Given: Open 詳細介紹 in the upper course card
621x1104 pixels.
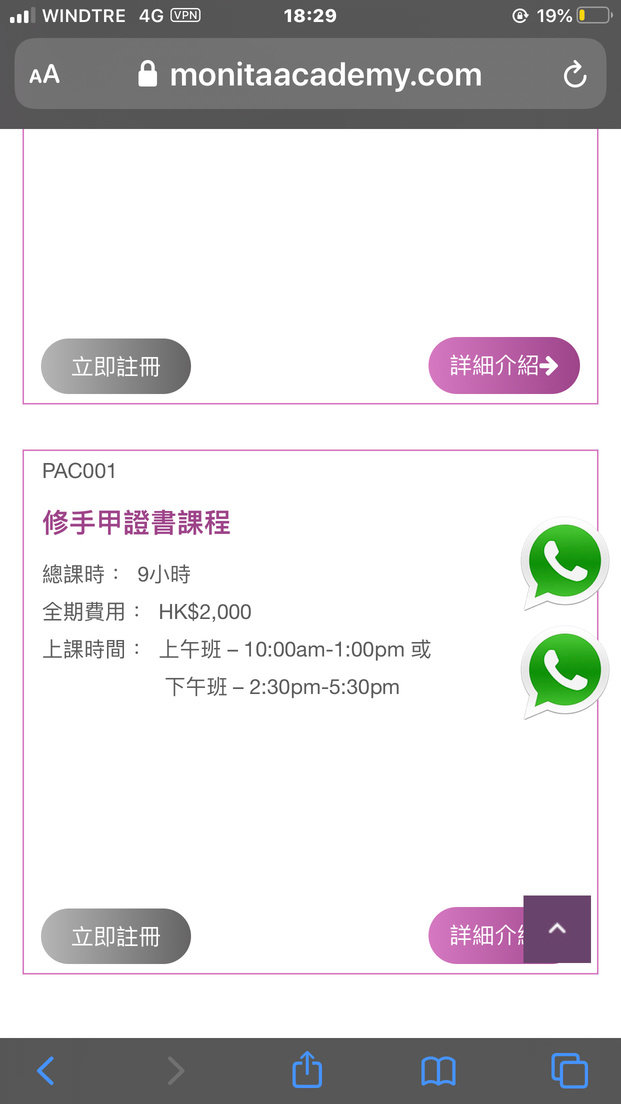Looking at the screenshot, I should [504, 365].
